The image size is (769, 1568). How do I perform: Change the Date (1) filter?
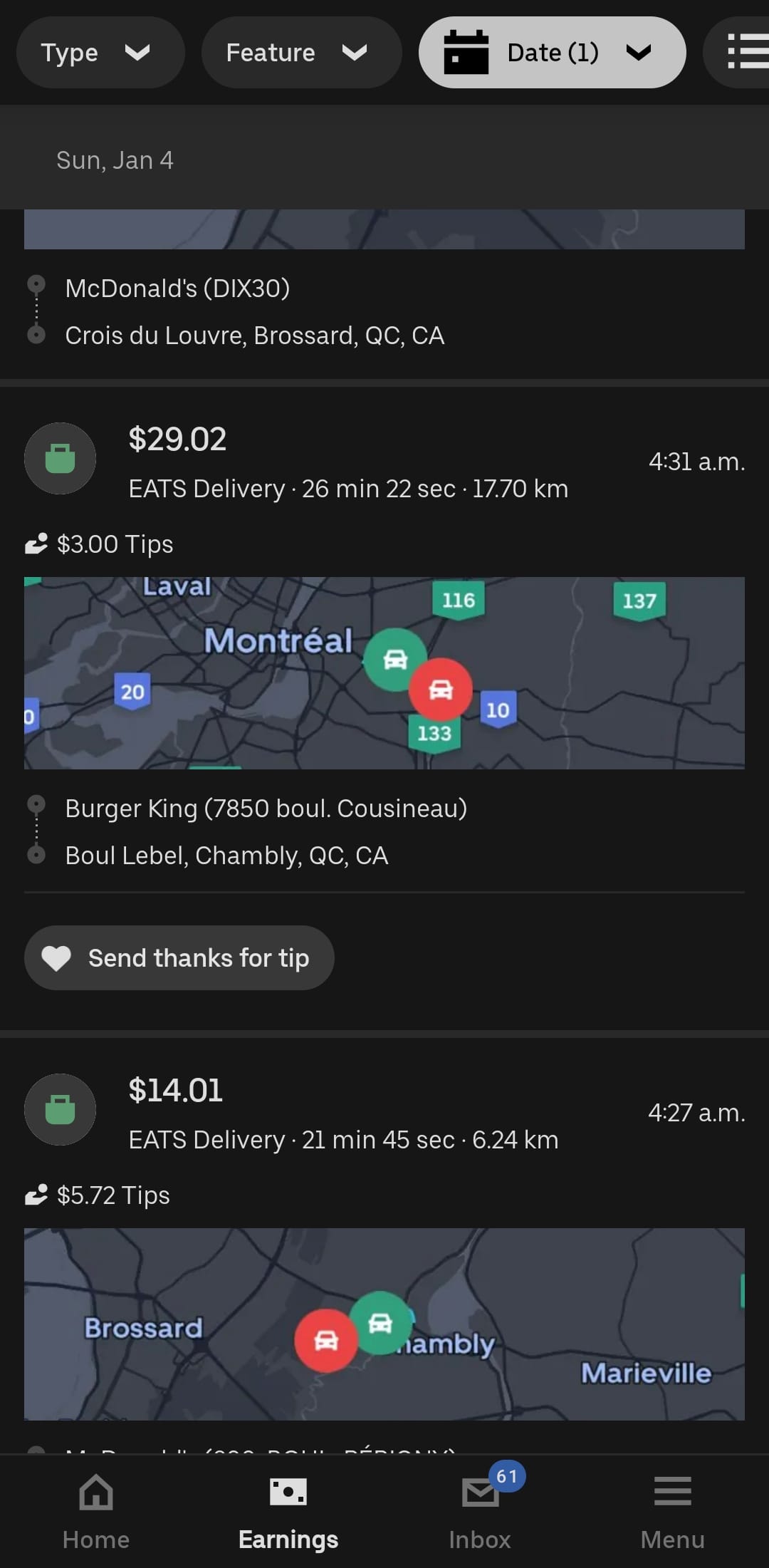pyautogui.click(x=552, y=53)
